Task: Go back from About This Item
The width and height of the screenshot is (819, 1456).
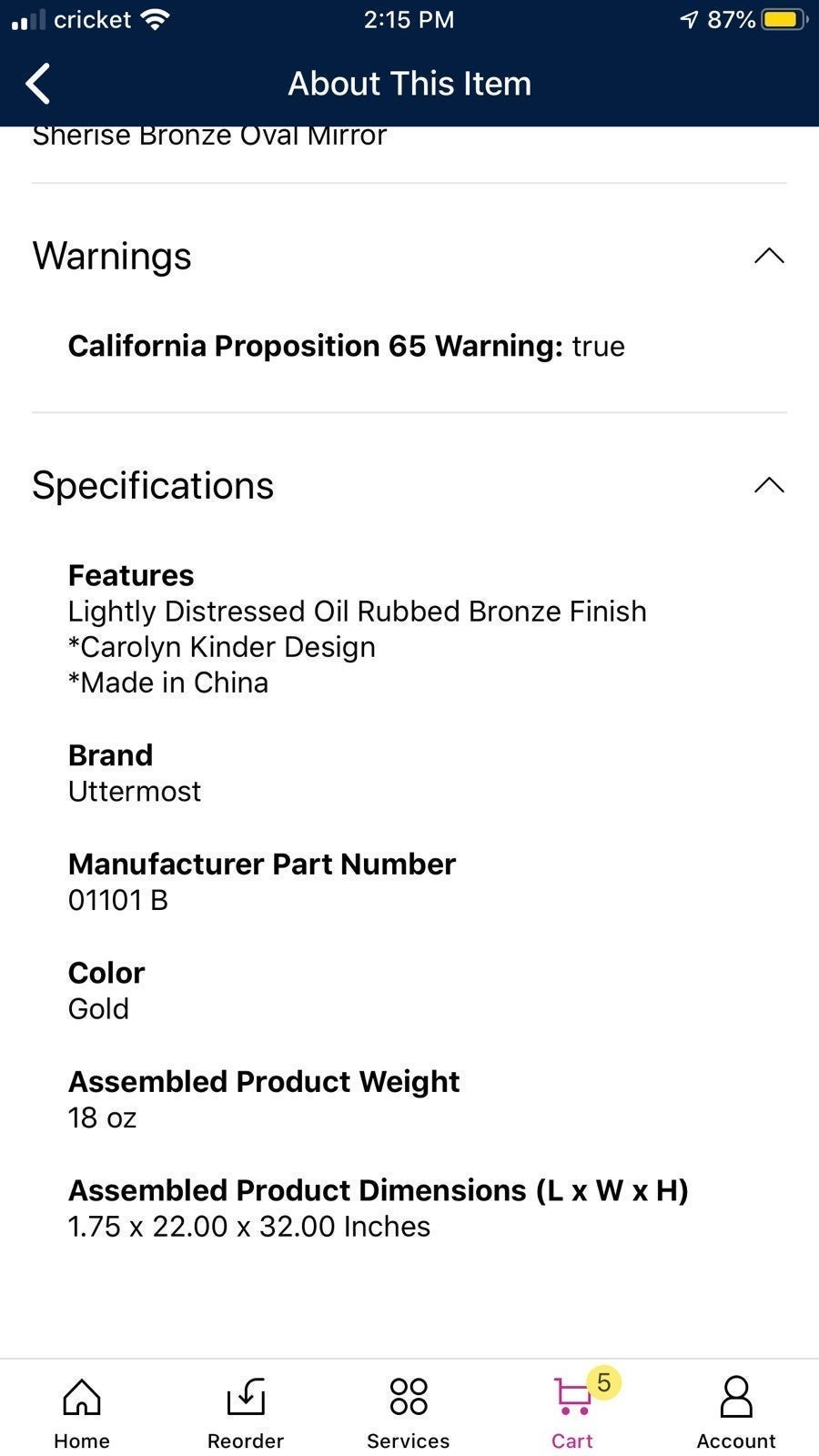Action: [x=38, y=84]
